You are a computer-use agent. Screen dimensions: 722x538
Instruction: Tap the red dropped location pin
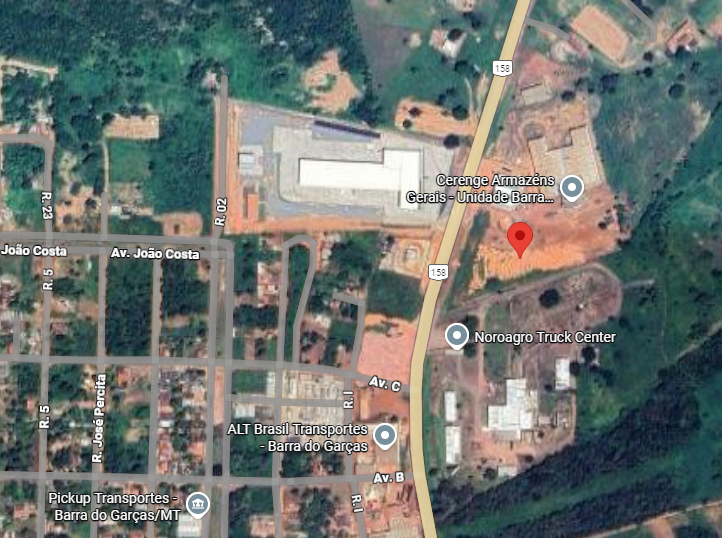point(520,239)
